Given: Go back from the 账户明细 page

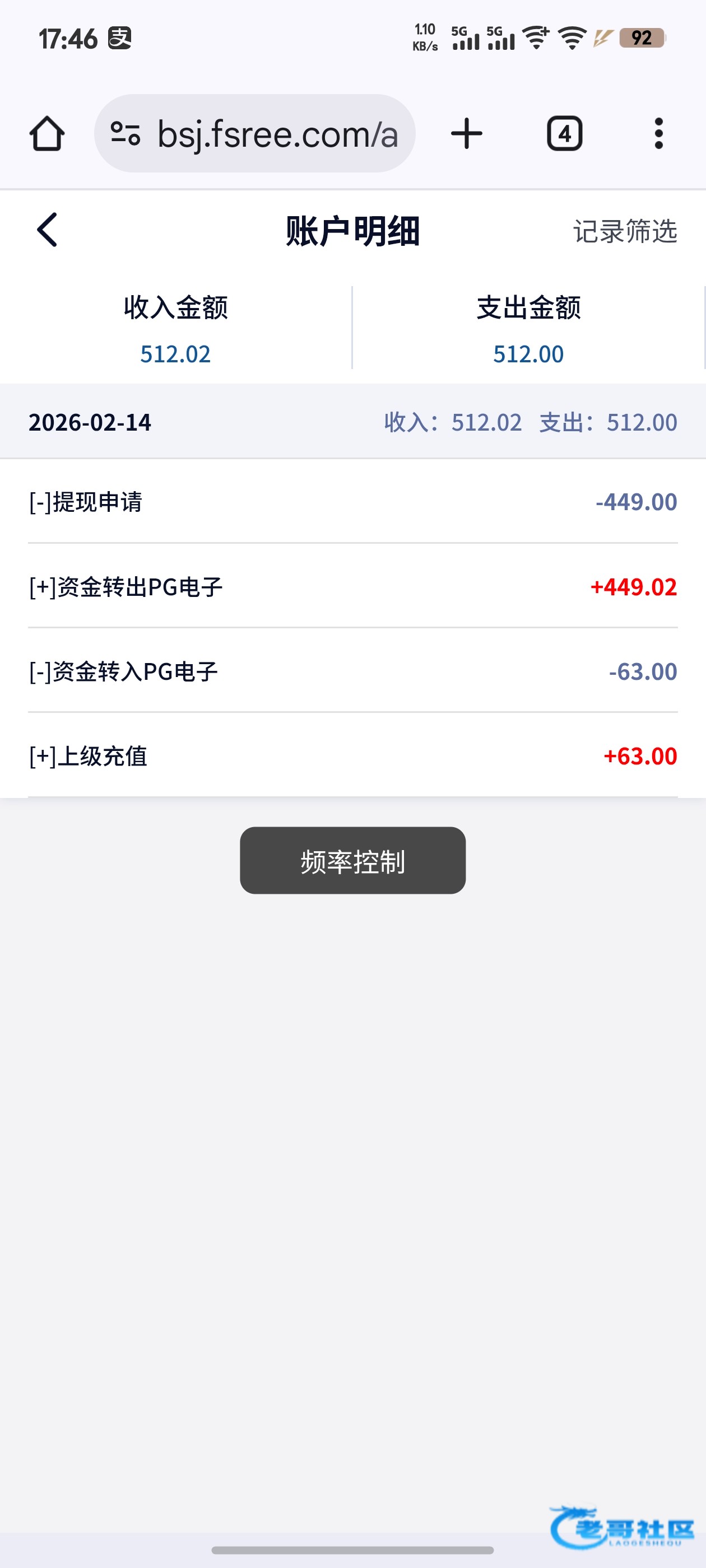Looking at the screenshot, I should [x=47, y=230].
